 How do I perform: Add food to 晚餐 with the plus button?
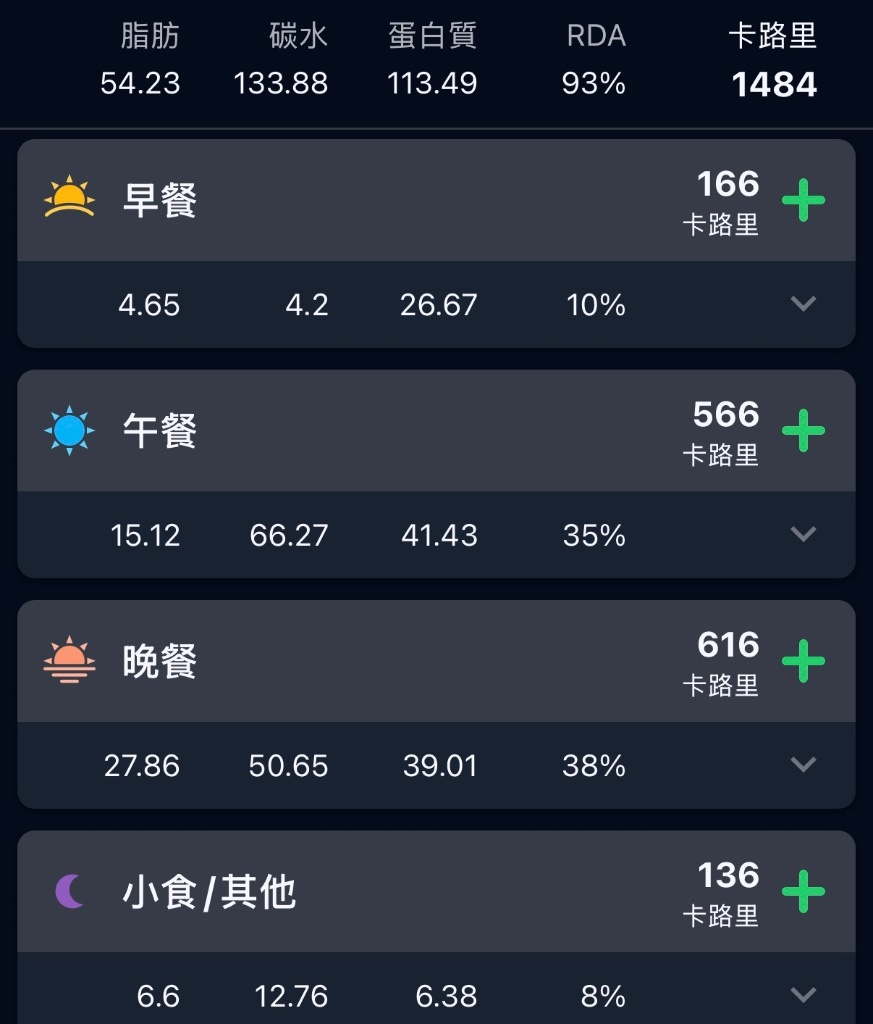point(803,661)
